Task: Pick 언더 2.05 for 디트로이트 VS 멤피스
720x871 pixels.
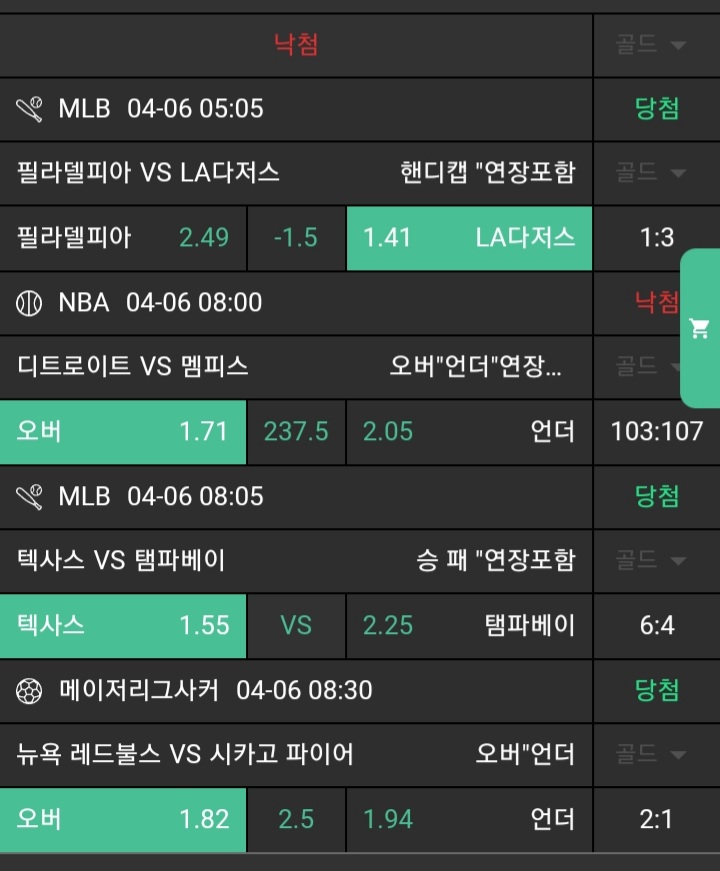Action: [x=469, y=432]
